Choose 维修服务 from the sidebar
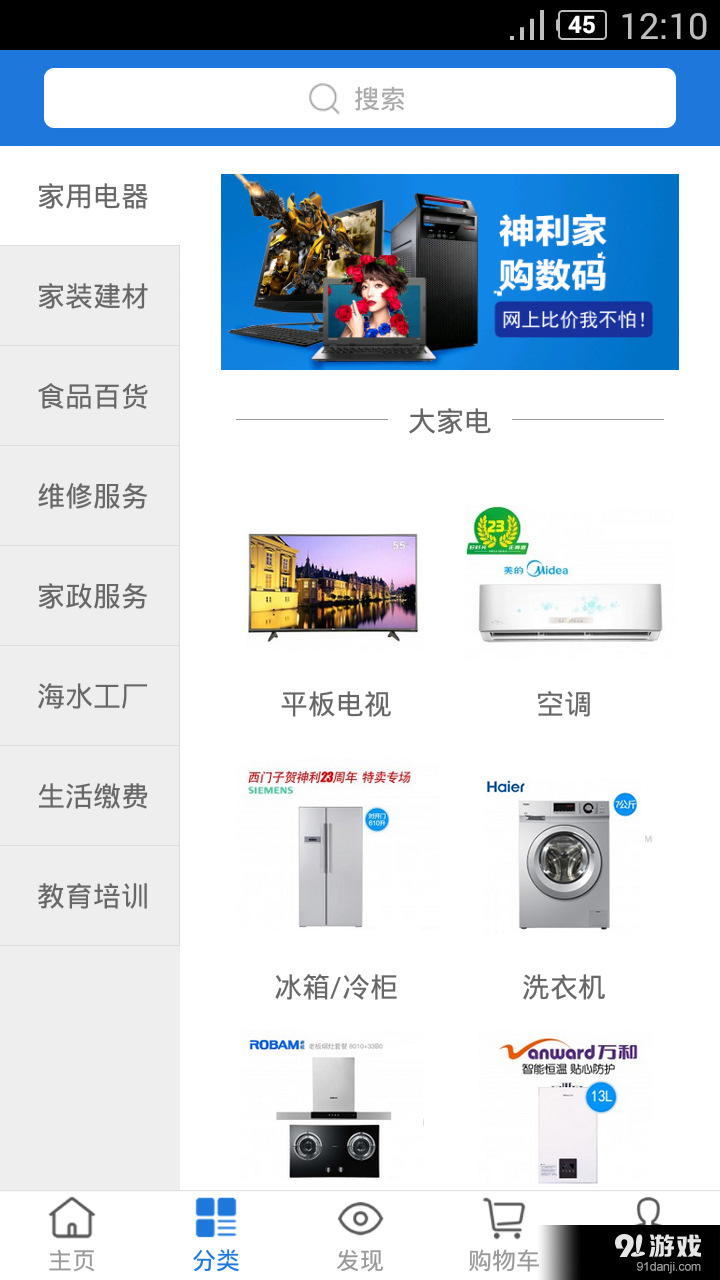This screenshot has width=720, height=1280. click(90, 496)
